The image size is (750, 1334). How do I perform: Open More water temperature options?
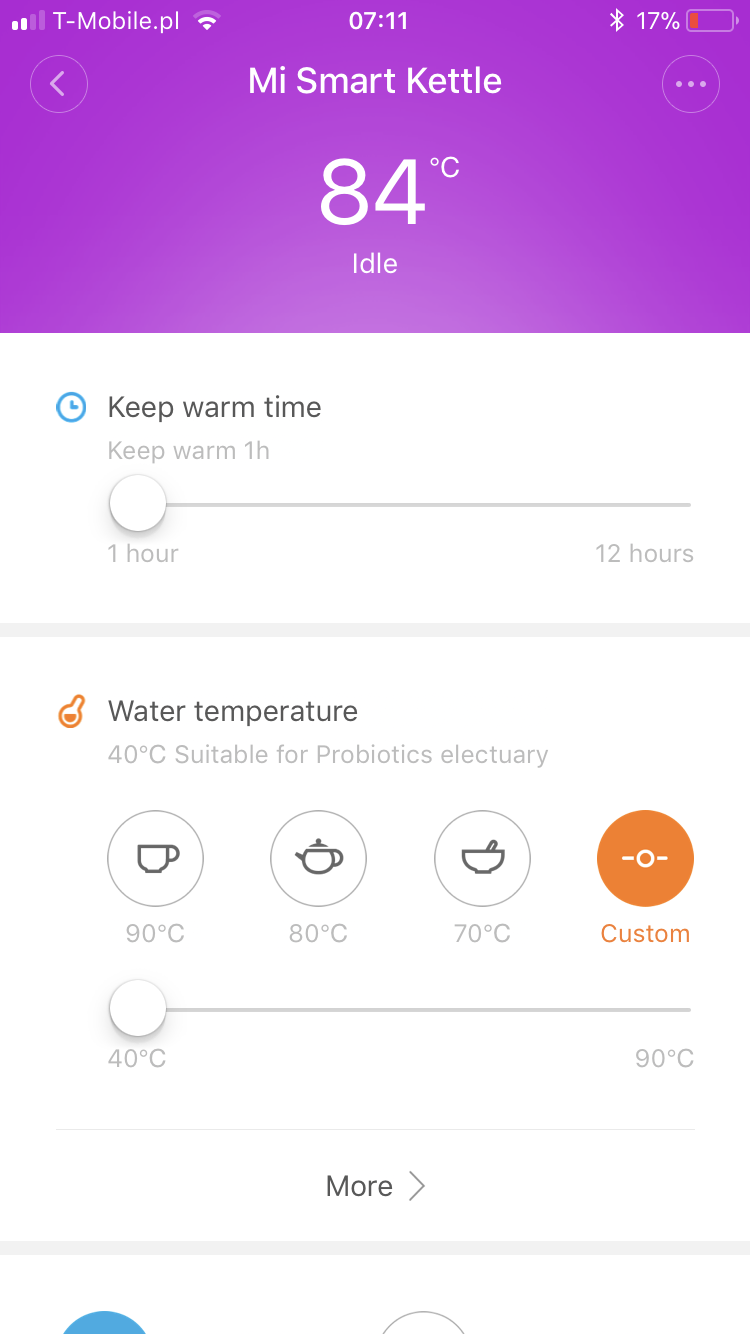point(375,1186)
